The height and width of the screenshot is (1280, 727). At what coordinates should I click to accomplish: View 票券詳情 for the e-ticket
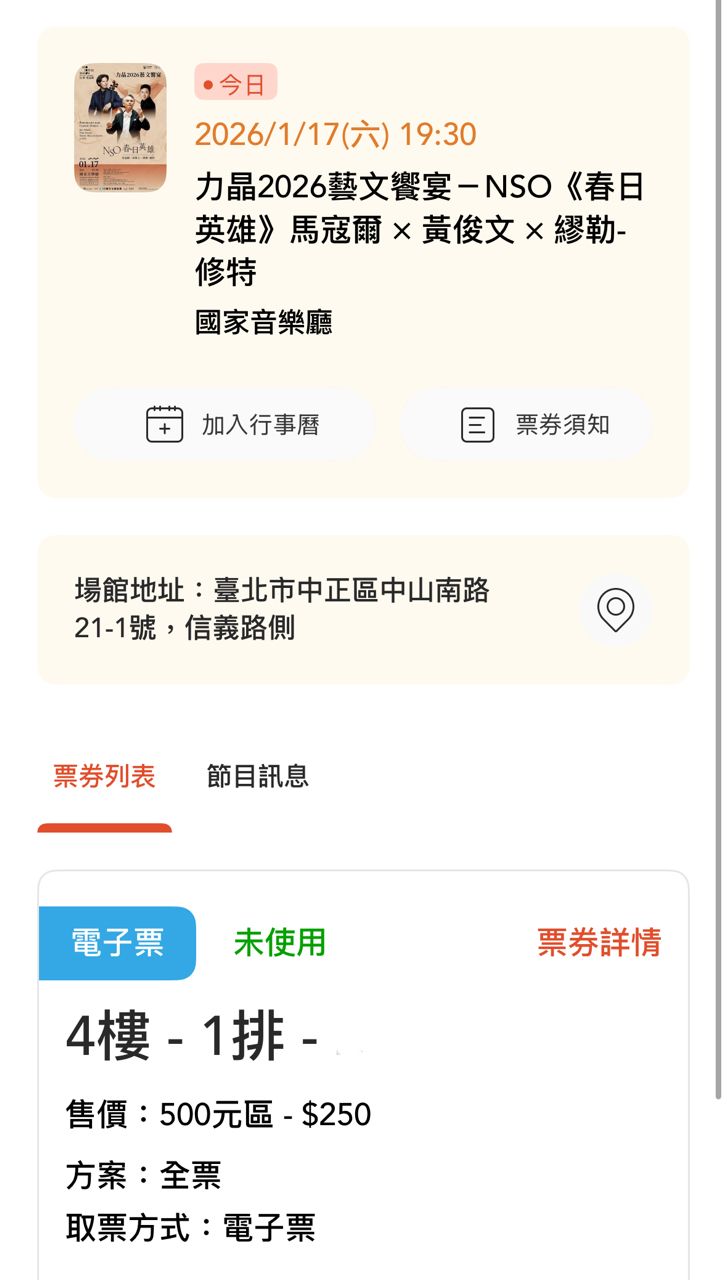click(x=599, y=942)
